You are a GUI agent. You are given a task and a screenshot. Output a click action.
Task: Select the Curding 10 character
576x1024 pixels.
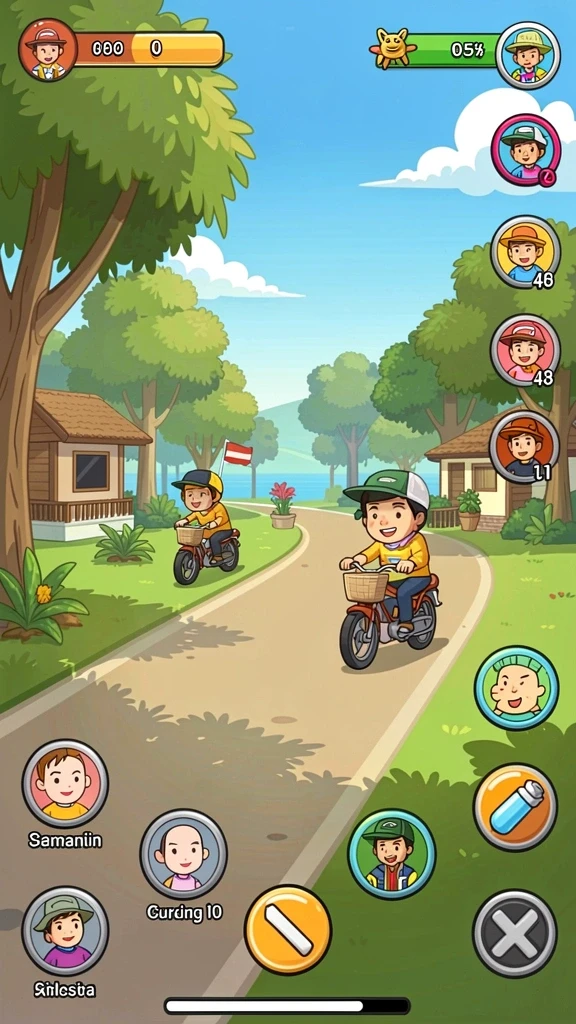pos(184,854)
